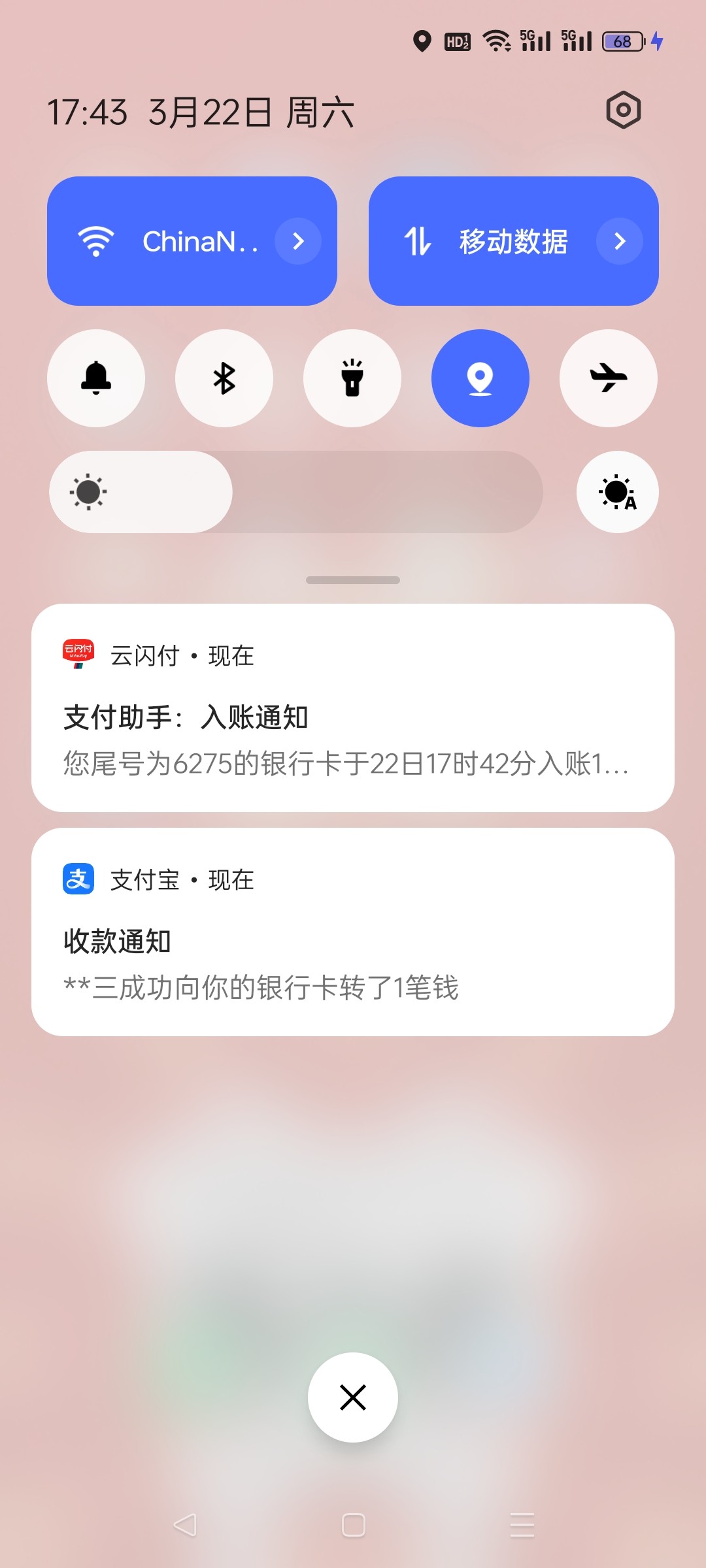Go back with the navigation bar
Screen dimensions: 706x1568
coord(185,1525)
